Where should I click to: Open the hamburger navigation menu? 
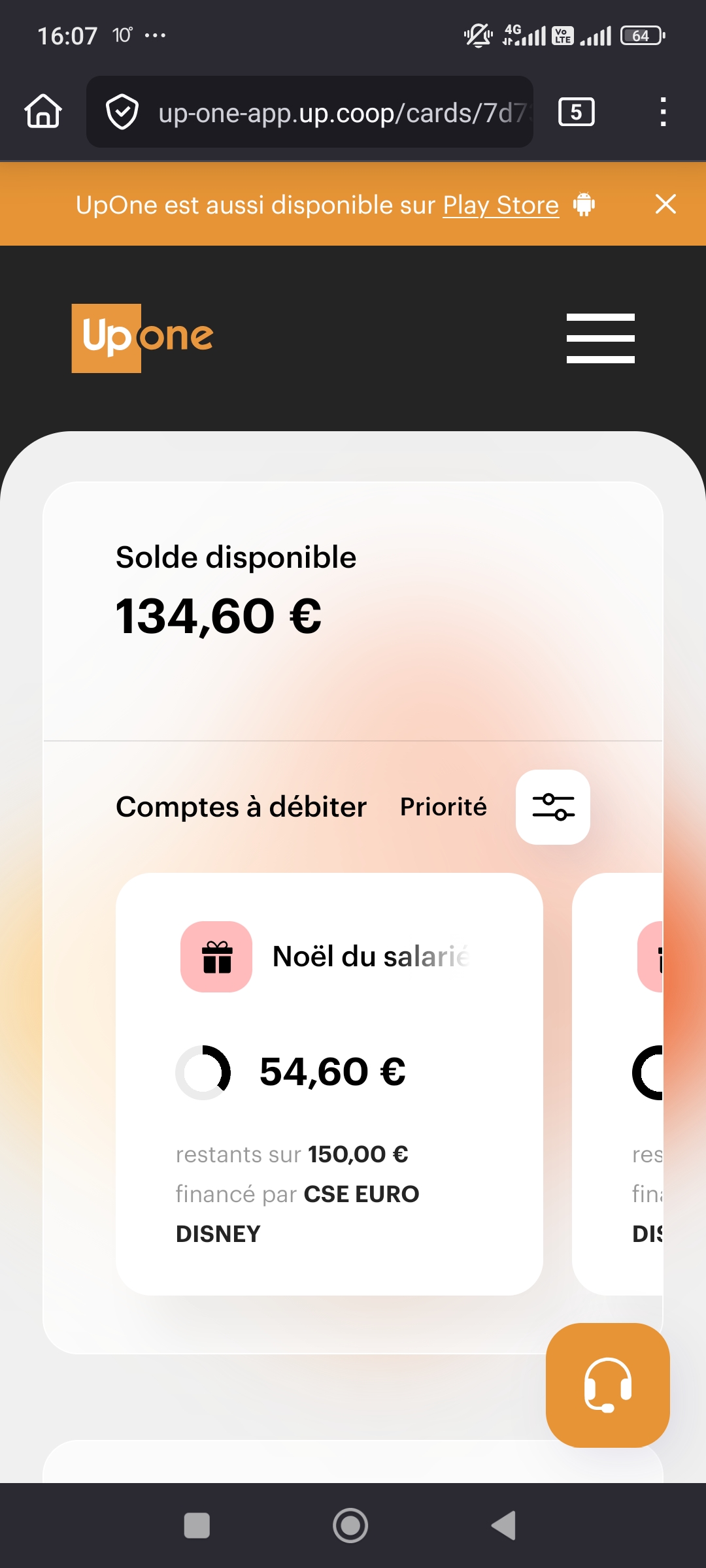[x=600, y=338]
